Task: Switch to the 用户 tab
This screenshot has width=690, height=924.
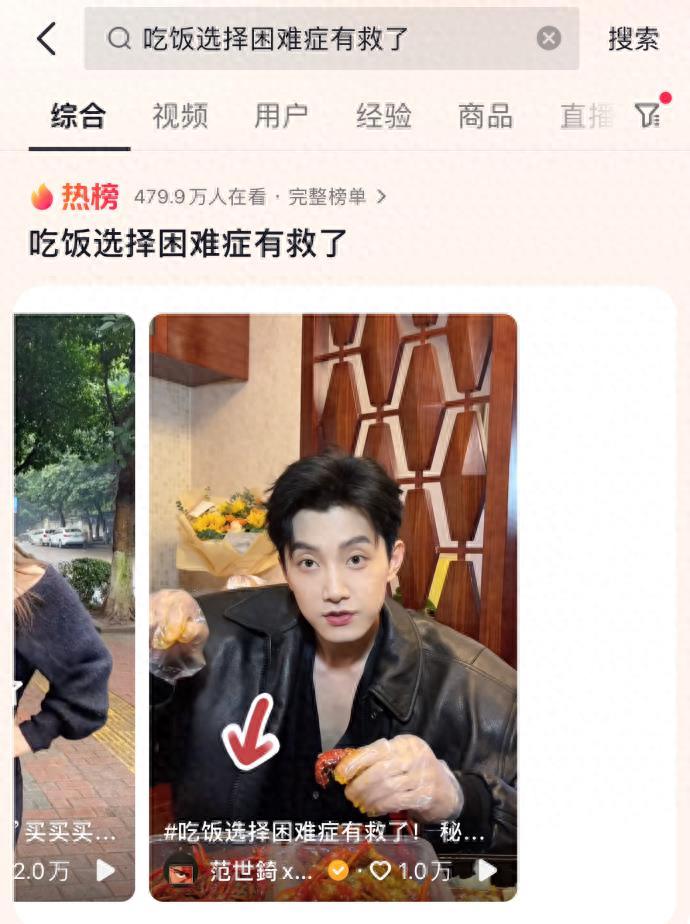Action: click(281, 116)
